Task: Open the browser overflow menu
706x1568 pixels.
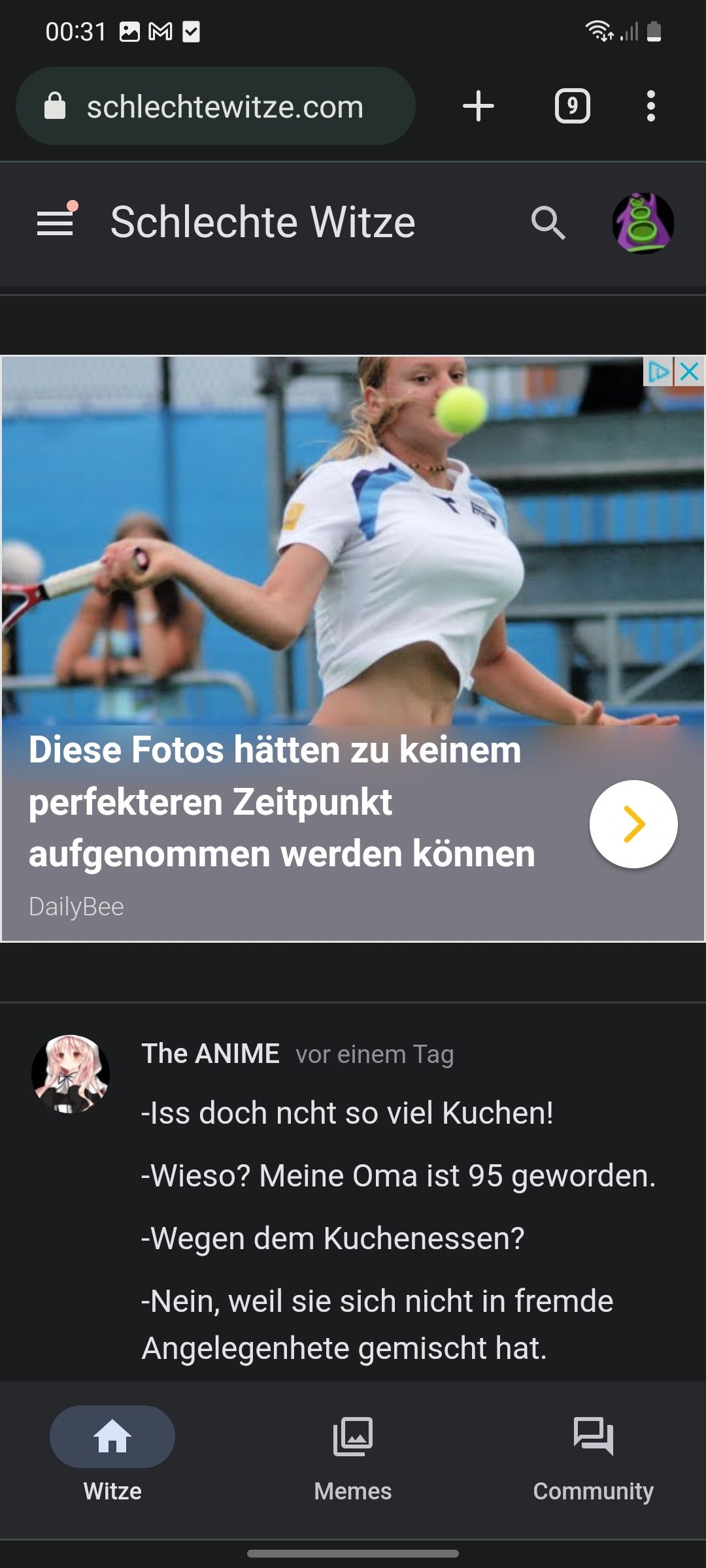Action: point(650,106)
